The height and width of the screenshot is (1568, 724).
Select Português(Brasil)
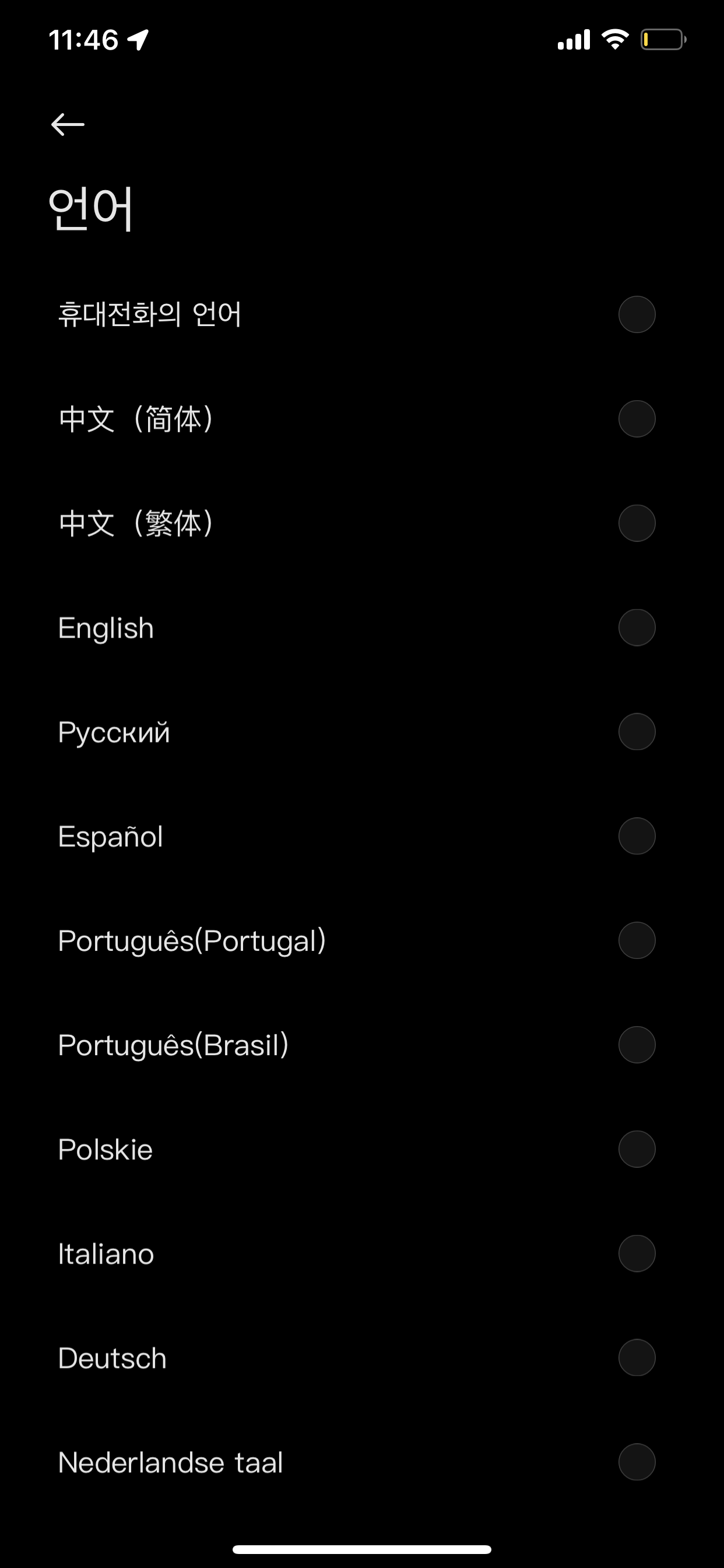(362, 1045)
